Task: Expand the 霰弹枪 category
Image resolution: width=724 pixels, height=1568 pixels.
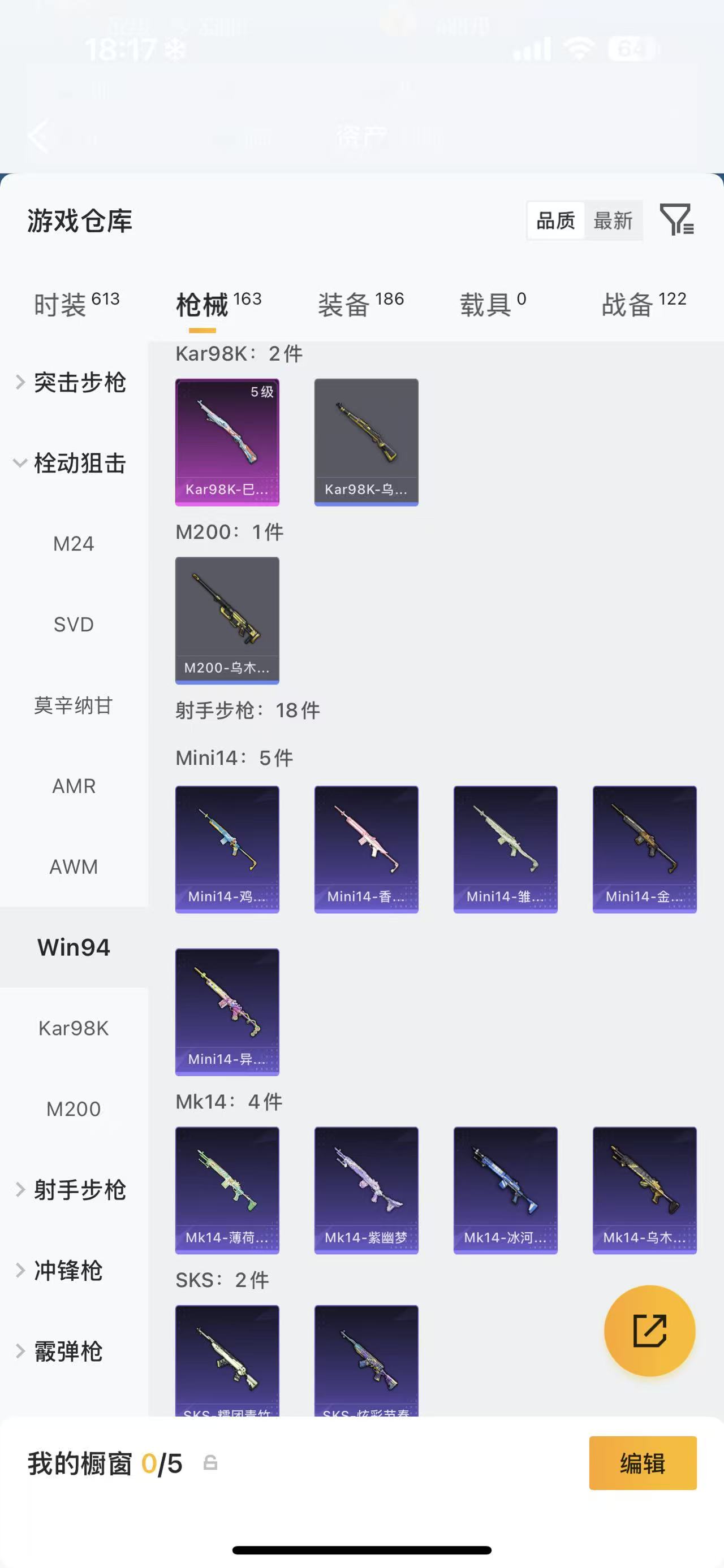Action: [x=67, y=1352]
